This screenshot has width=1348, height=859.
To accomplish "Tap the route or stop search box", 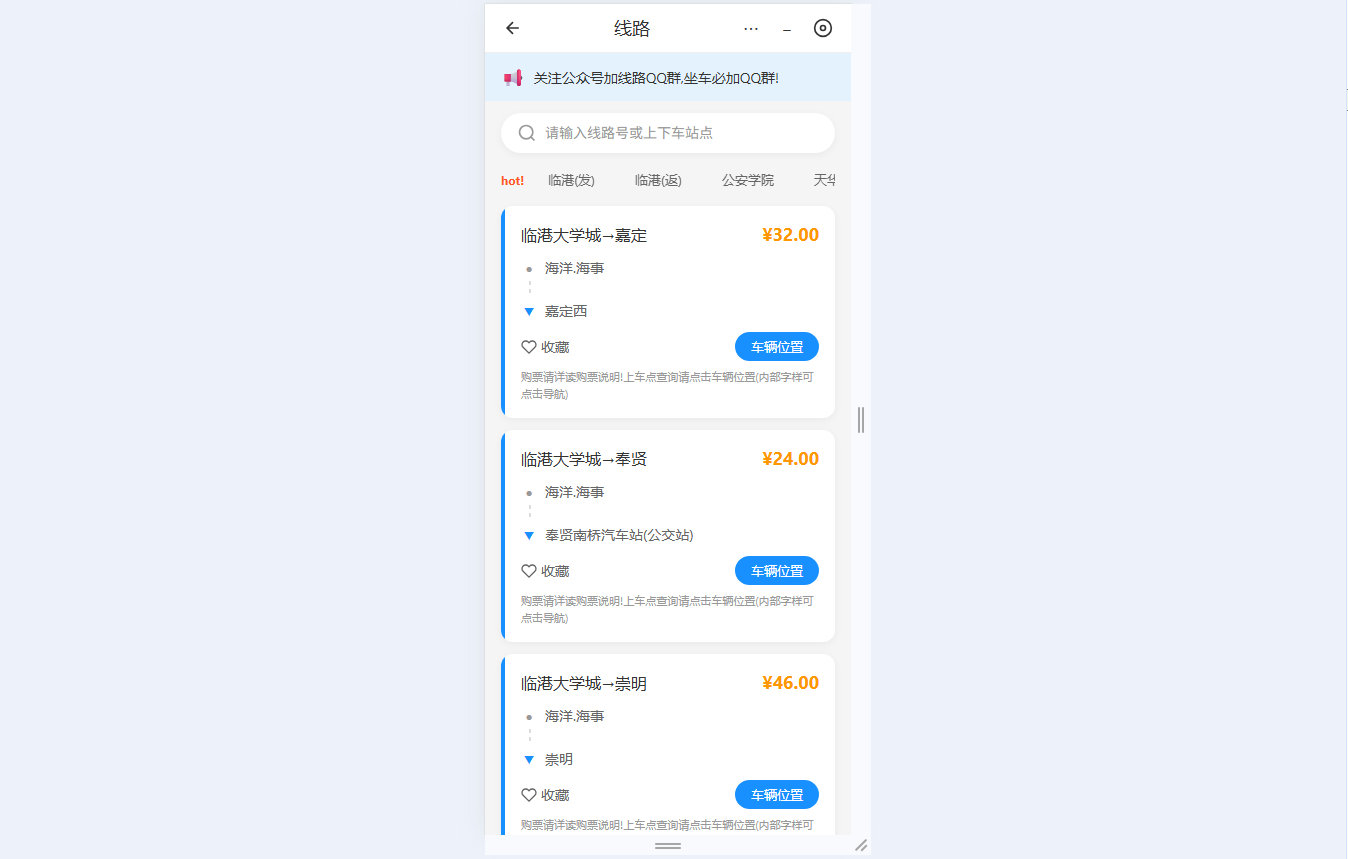I will tap(667, 133).
